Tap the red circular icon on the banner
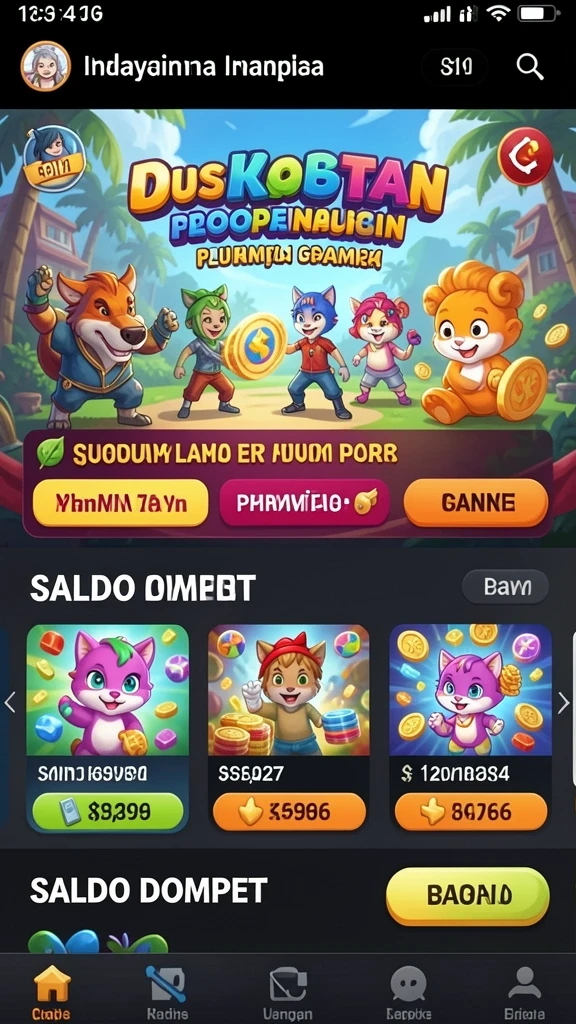The height and width of the screenshot is (1024, 576). [525, 157]
